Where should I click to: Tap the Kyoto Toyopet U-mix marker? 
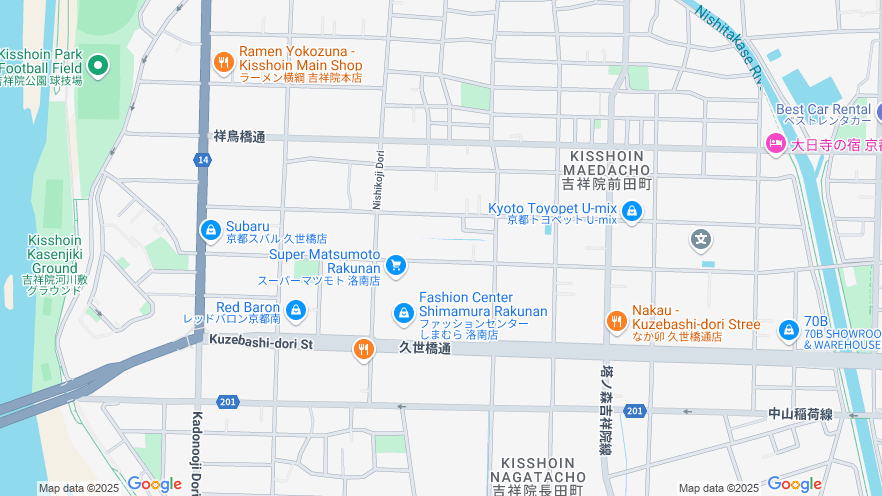(632, 211)
